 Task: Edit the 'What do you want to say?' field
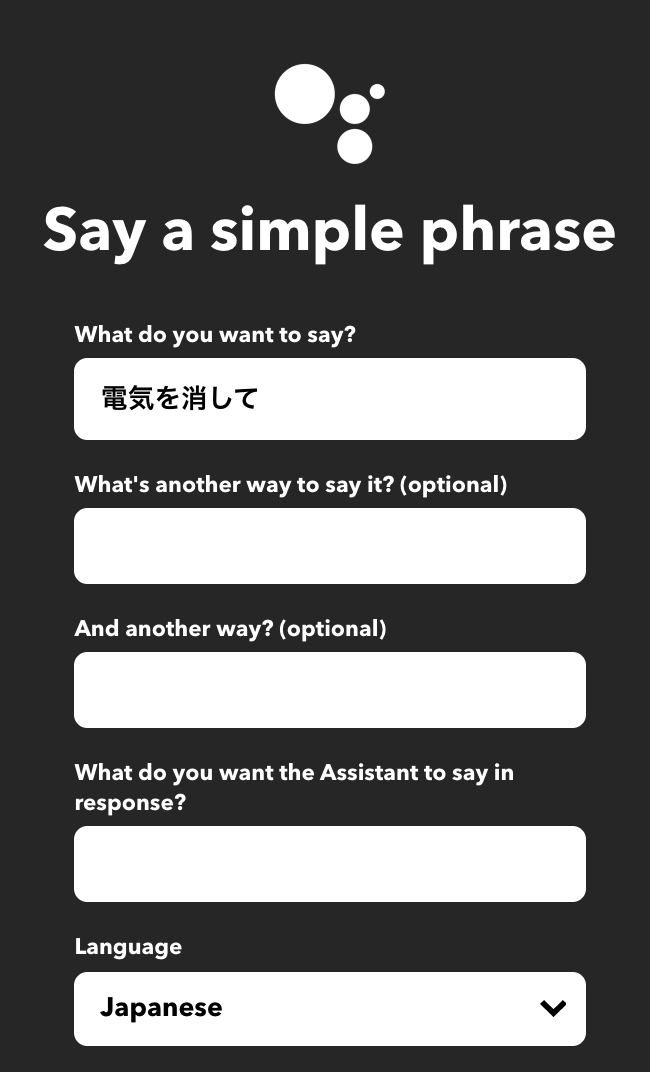coord(329,399)
